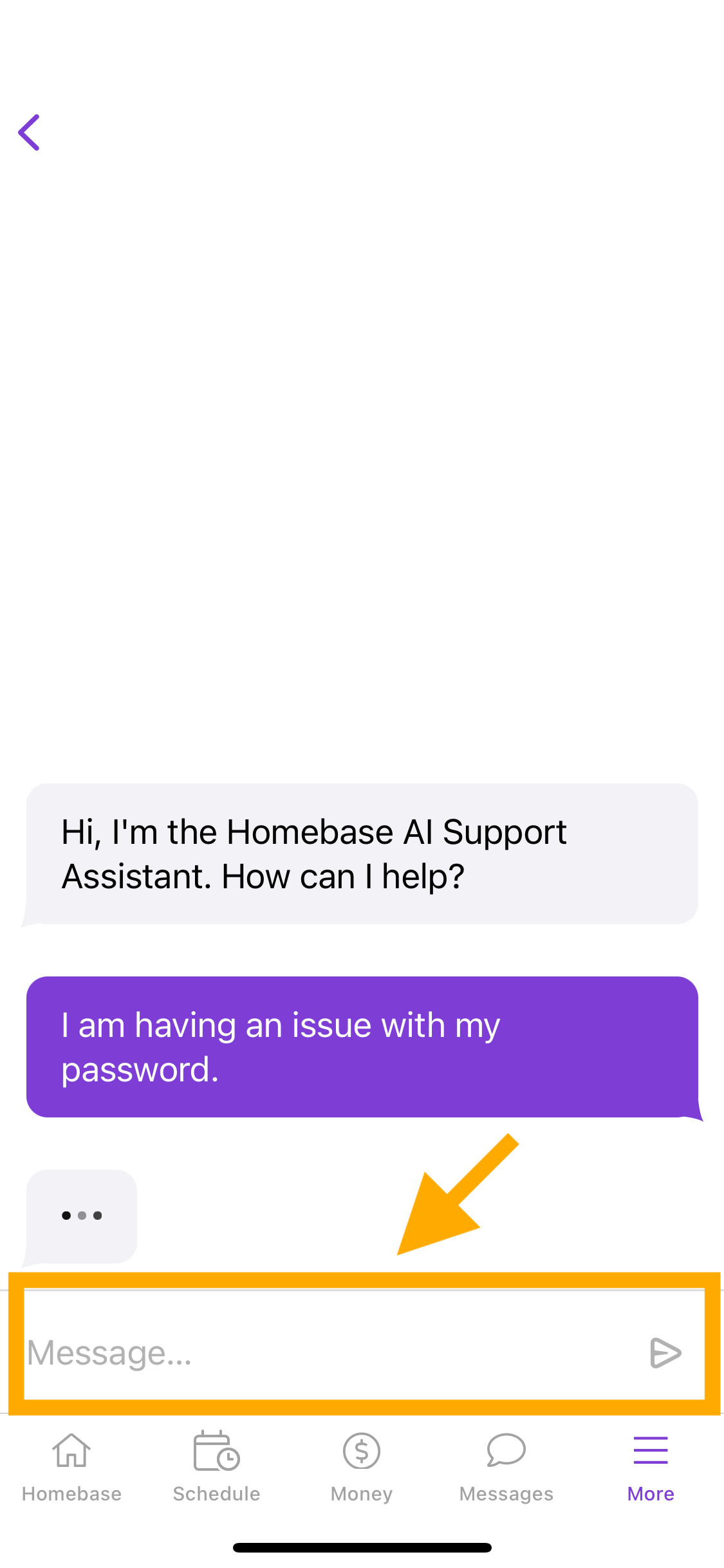This screenshot has width=724, height=1568.
Task: Tap the purple password issue message bubble
Action: (360, 1046)
